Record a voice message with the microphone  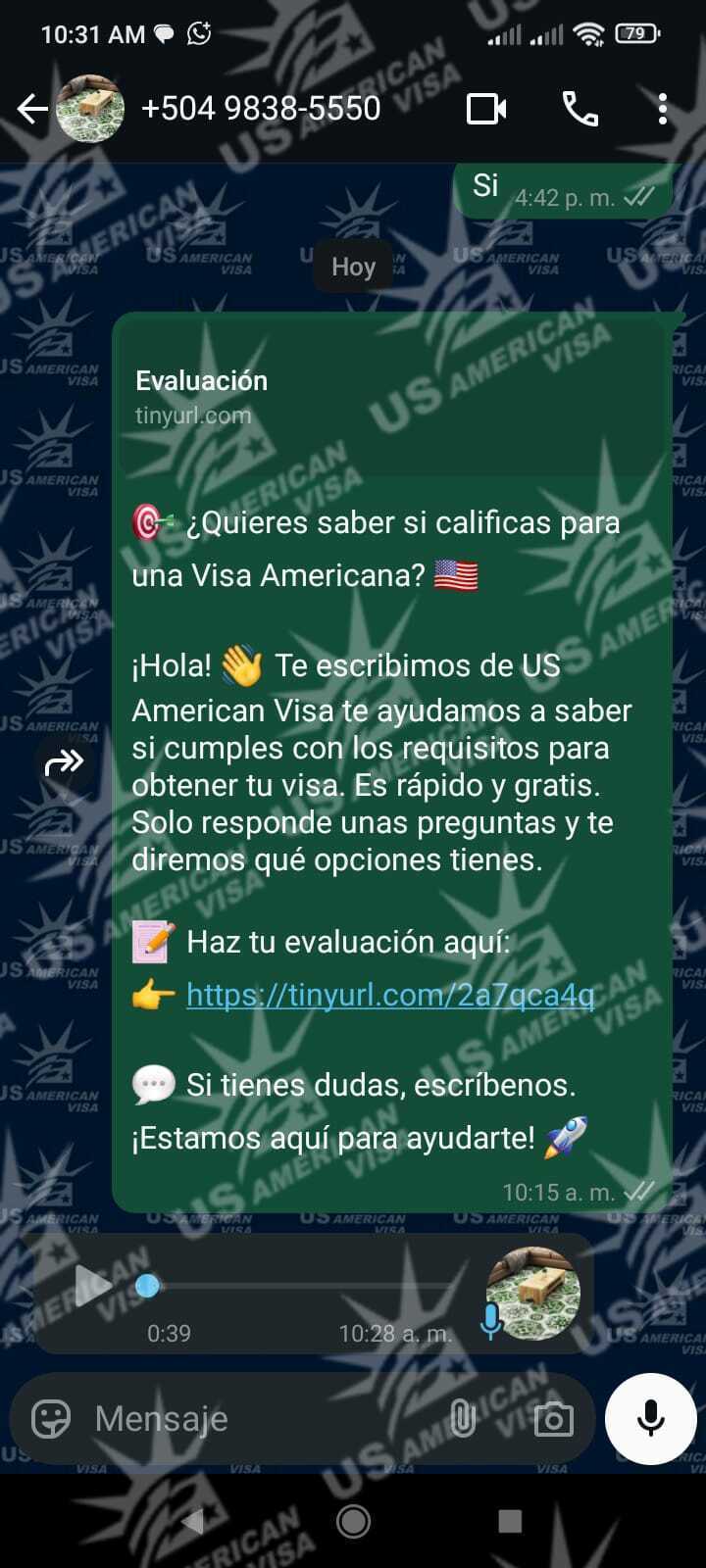click(651, 1418)
